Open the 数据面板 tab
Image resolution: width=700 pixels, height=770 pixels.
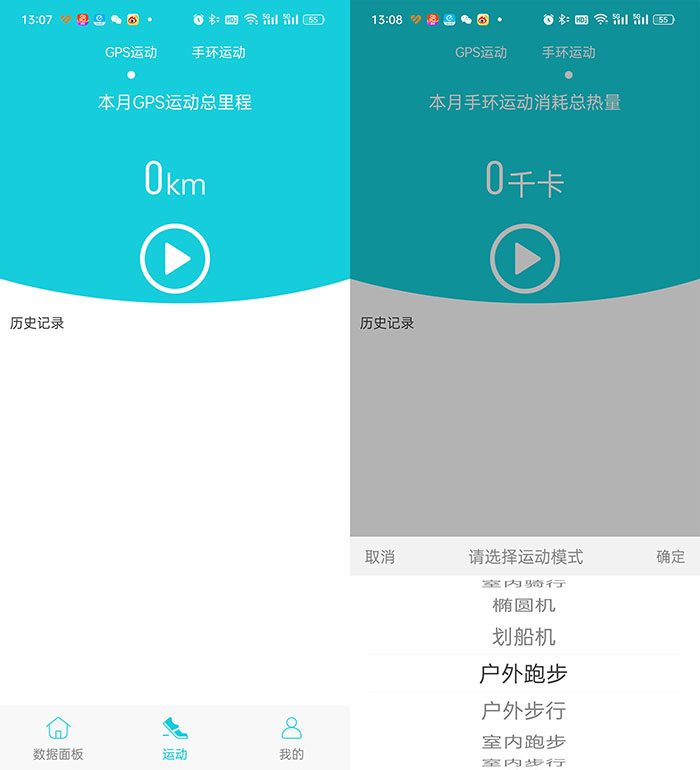[x=58, y=738]
